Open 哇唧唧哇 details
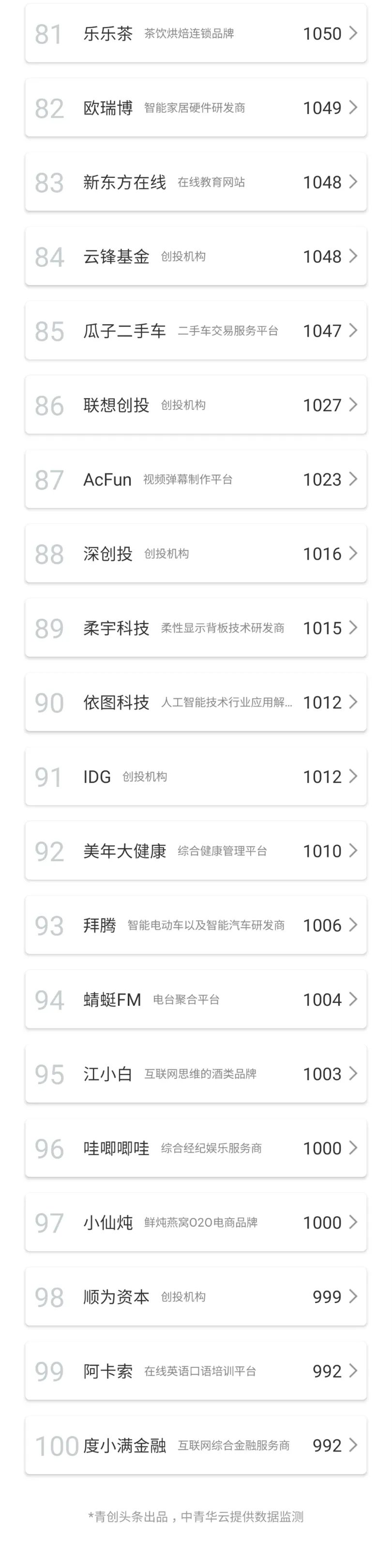 click(196, 1147)
